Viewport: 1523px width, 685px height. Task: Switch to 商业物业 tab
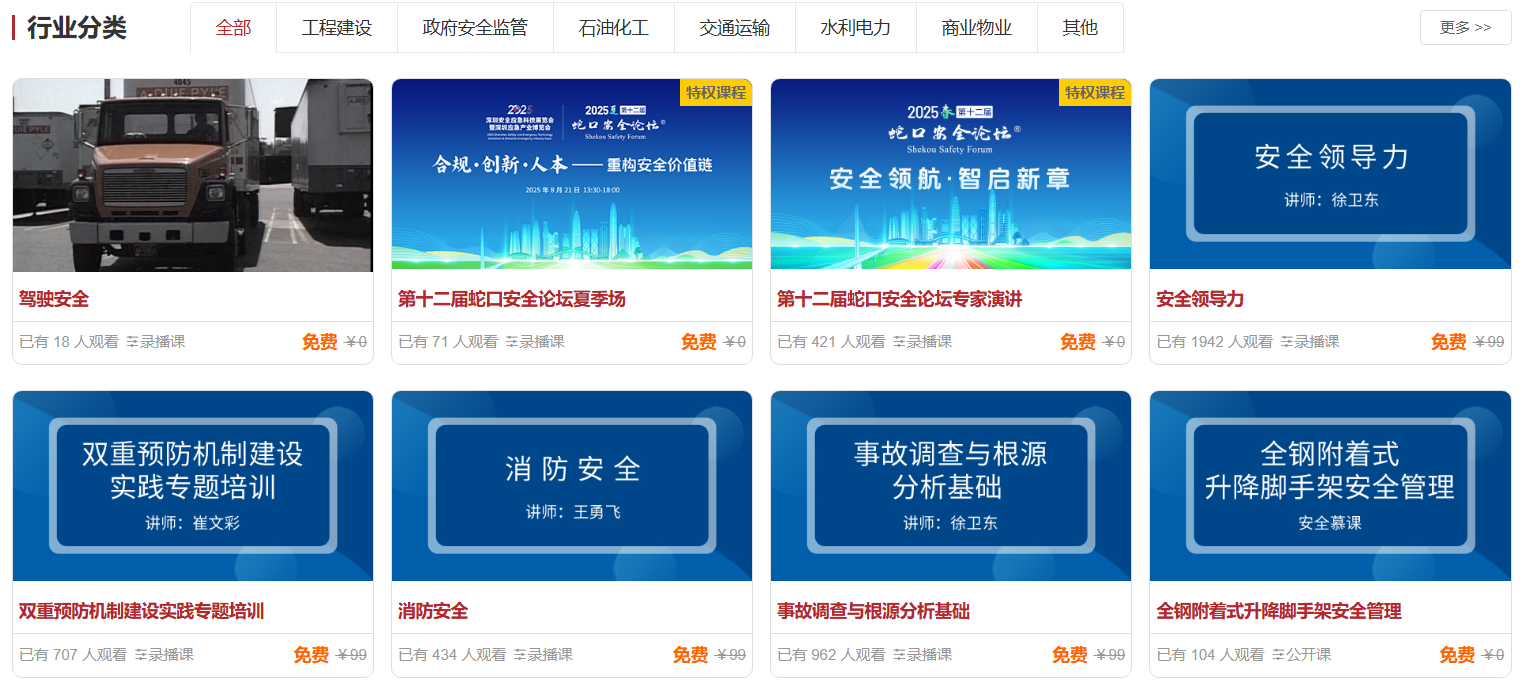tap(977, 28)
